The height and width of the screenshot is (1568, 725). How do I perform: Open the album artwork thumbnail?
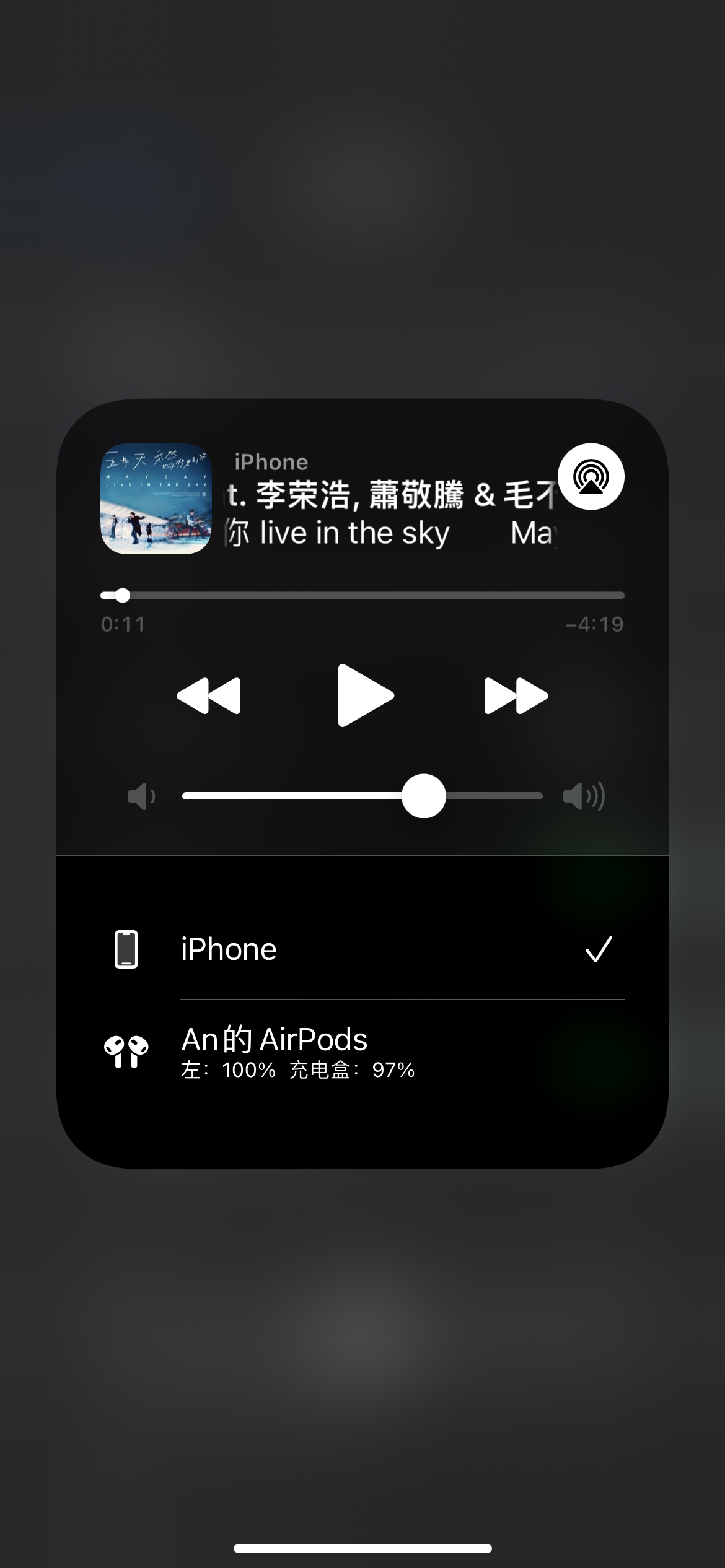pyautogui.click(x=156, y=499)
